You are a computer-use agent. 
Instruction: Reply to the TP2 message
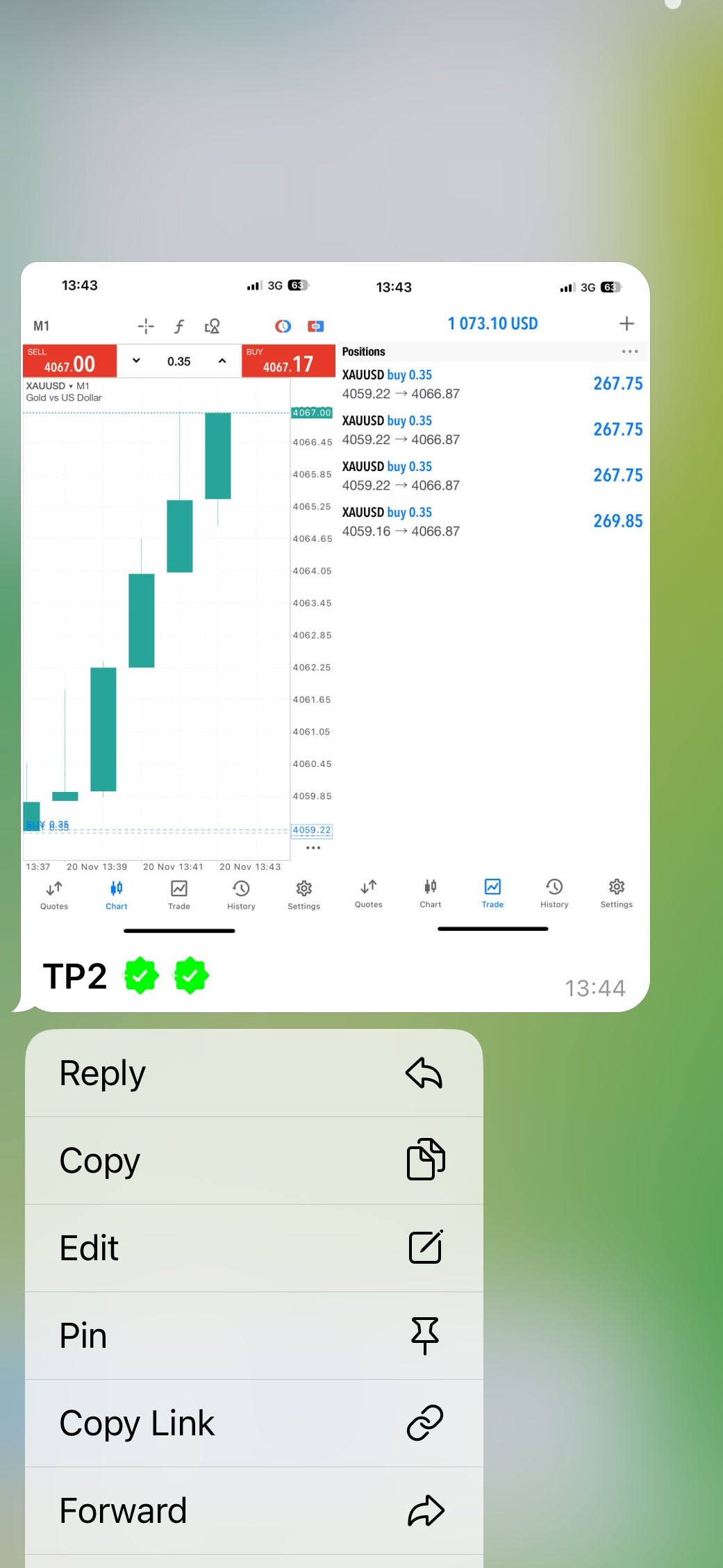[x=254, y=1073]
